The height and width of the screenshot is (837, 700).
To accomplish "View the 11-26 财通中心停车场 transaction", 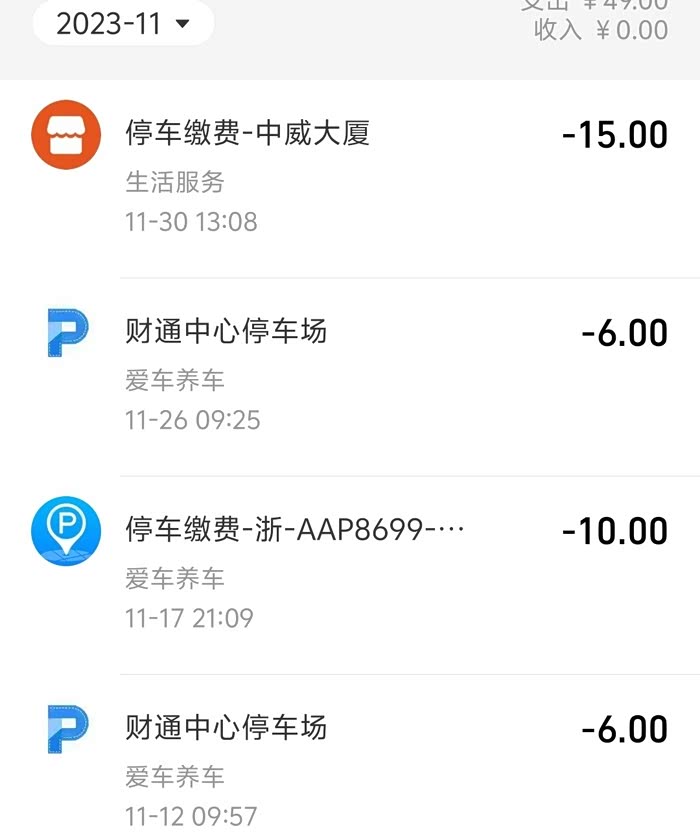I will point(350,375).
